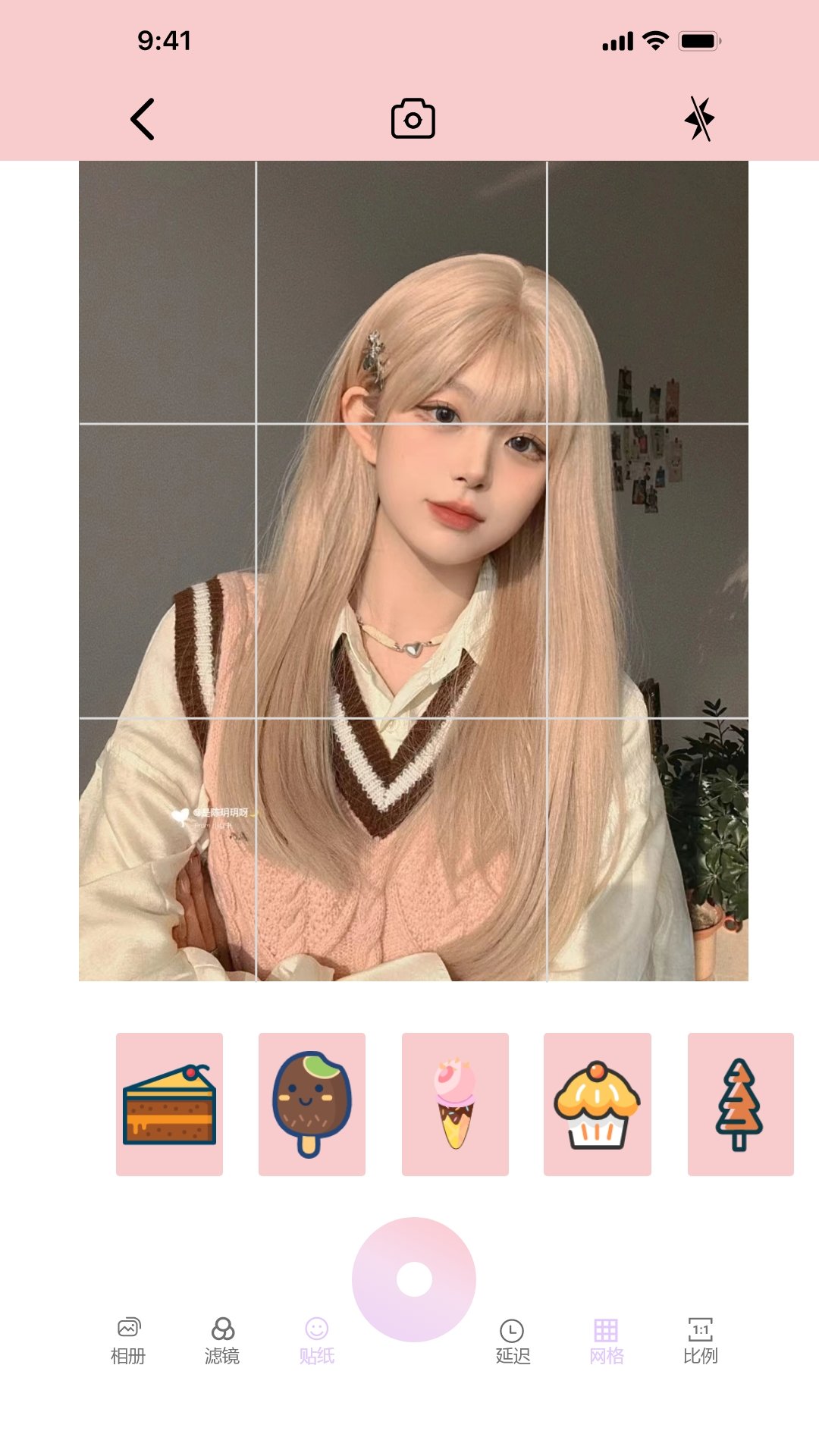Select the cake slice sticker
Viewport: 819px width, 1456px height.
(x=169, y=1104)
